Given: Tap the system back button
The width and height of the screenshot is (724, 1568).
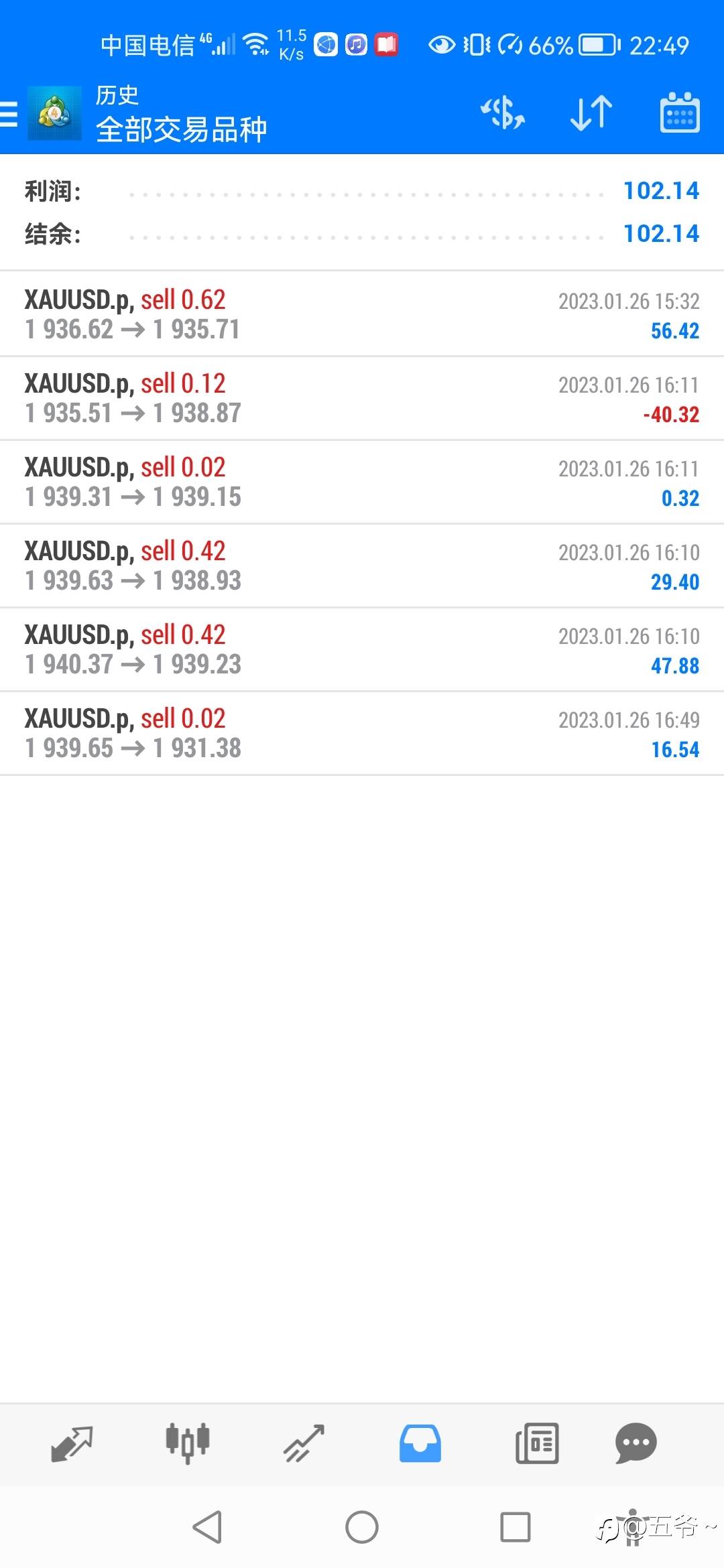Looking at the screenshot, I should [207, 1527].
